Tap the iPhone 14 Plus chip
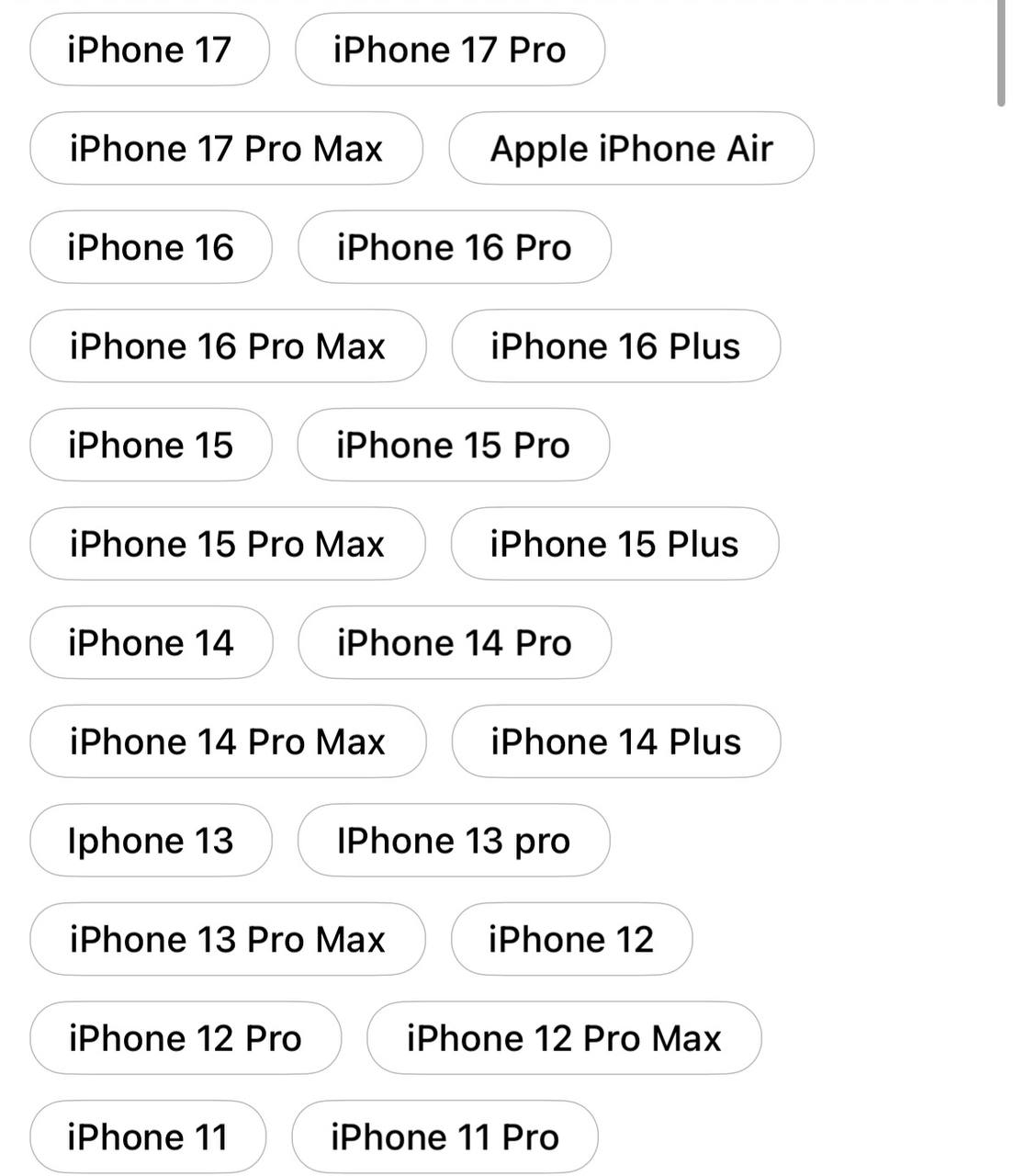Screen dimensions: 1013x1176 coord(615,741)
